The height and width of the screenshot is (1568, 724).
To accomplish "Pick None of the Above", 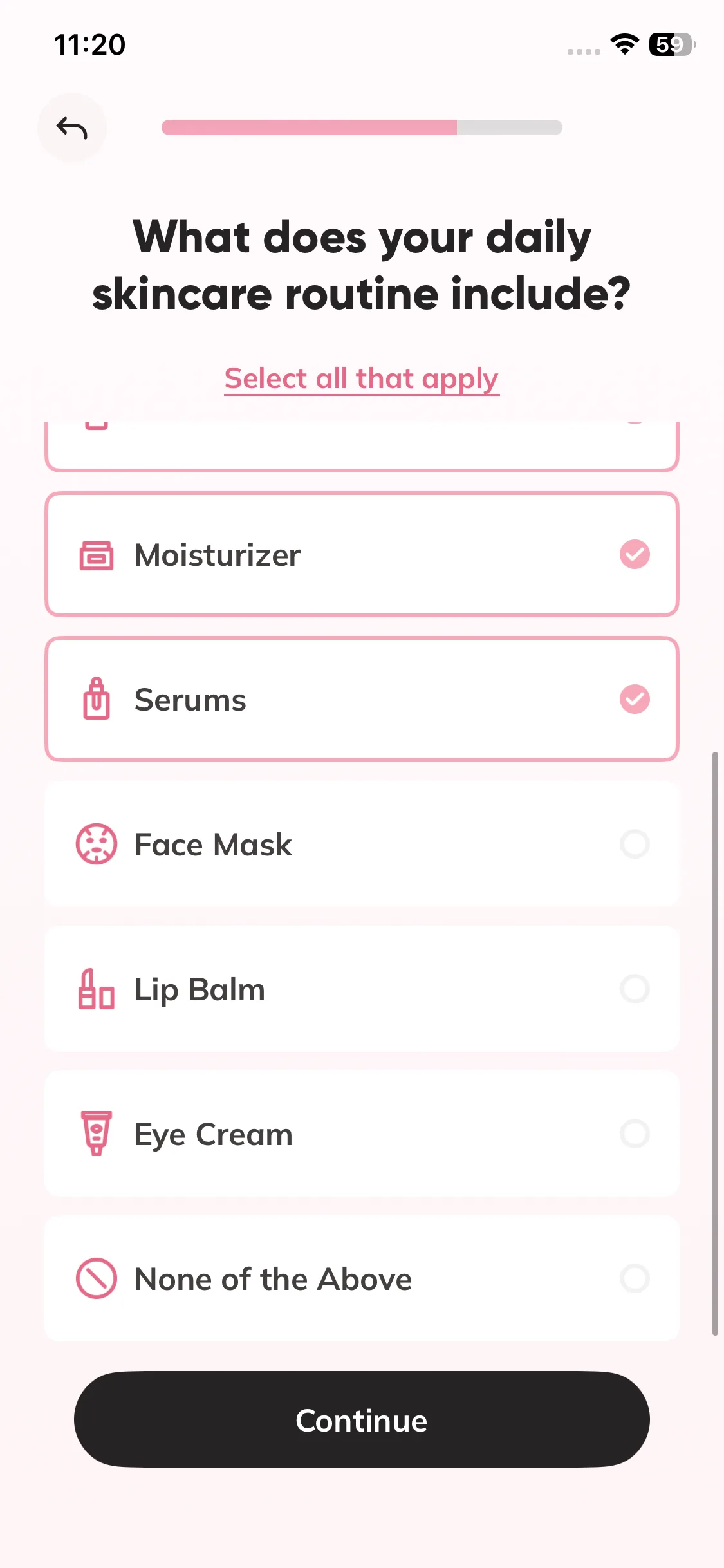I will pos(362,1279).
